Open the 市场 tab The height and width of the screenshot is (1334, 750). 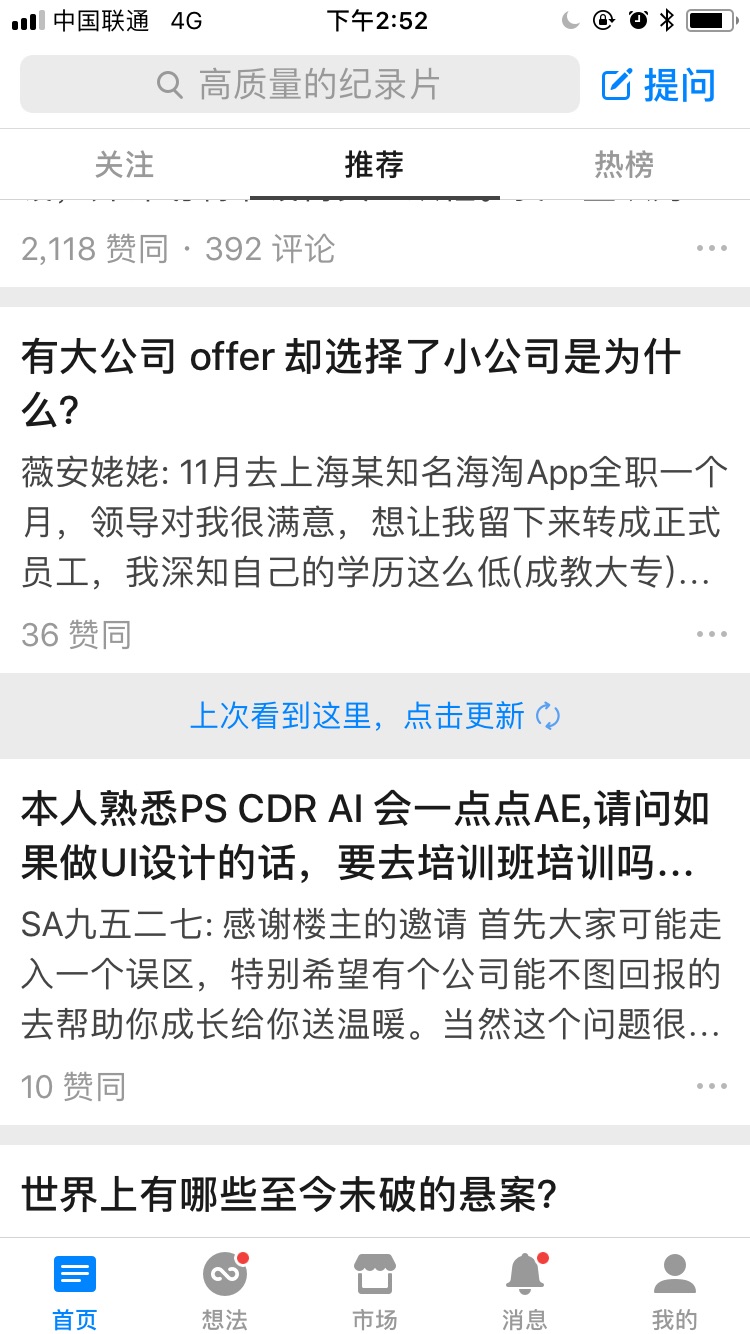pyautogui.click(x=375, y=1290)
